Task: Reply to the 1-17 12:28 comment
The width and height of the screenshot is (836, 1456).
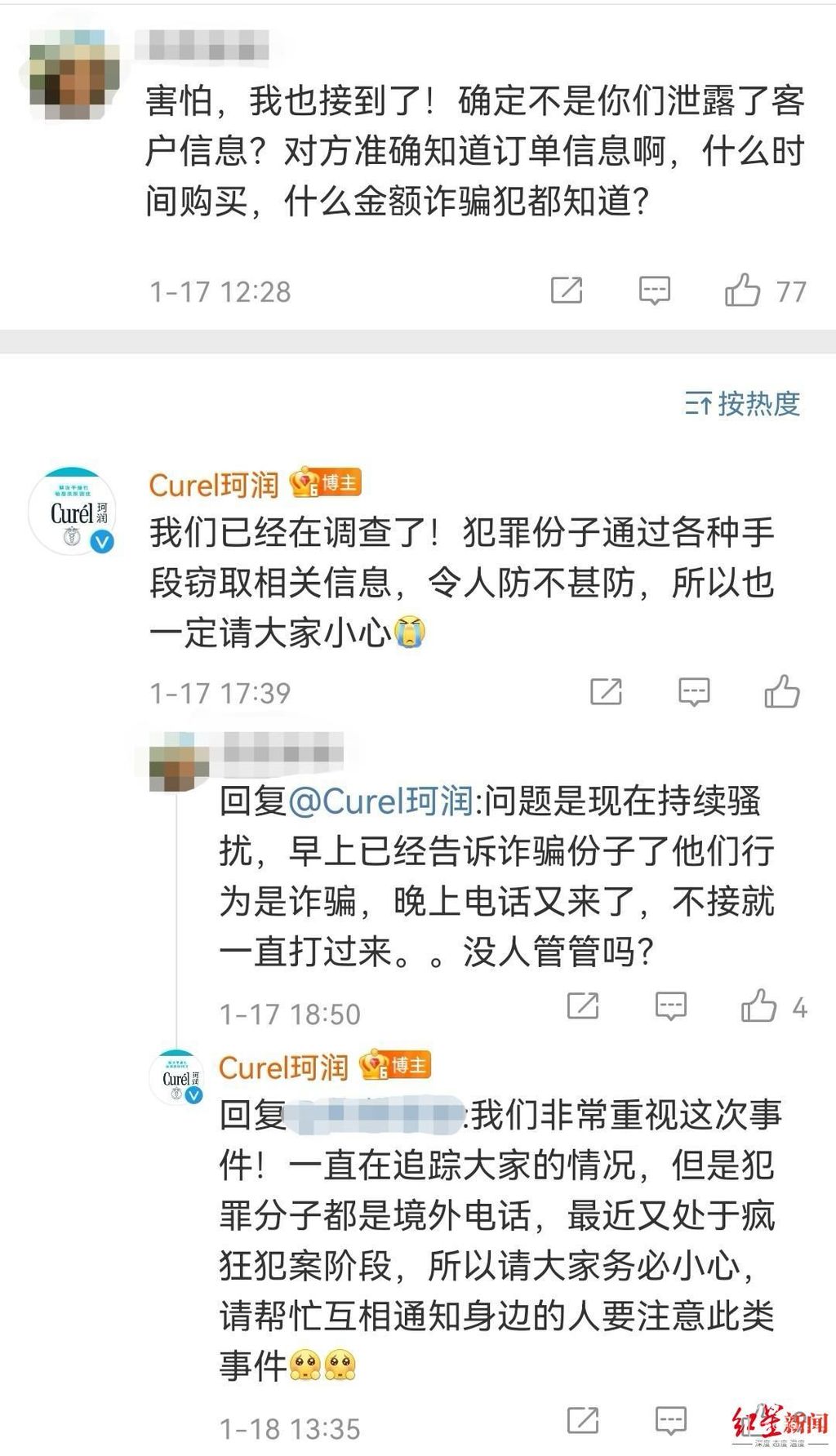Action: click(654, 291)
